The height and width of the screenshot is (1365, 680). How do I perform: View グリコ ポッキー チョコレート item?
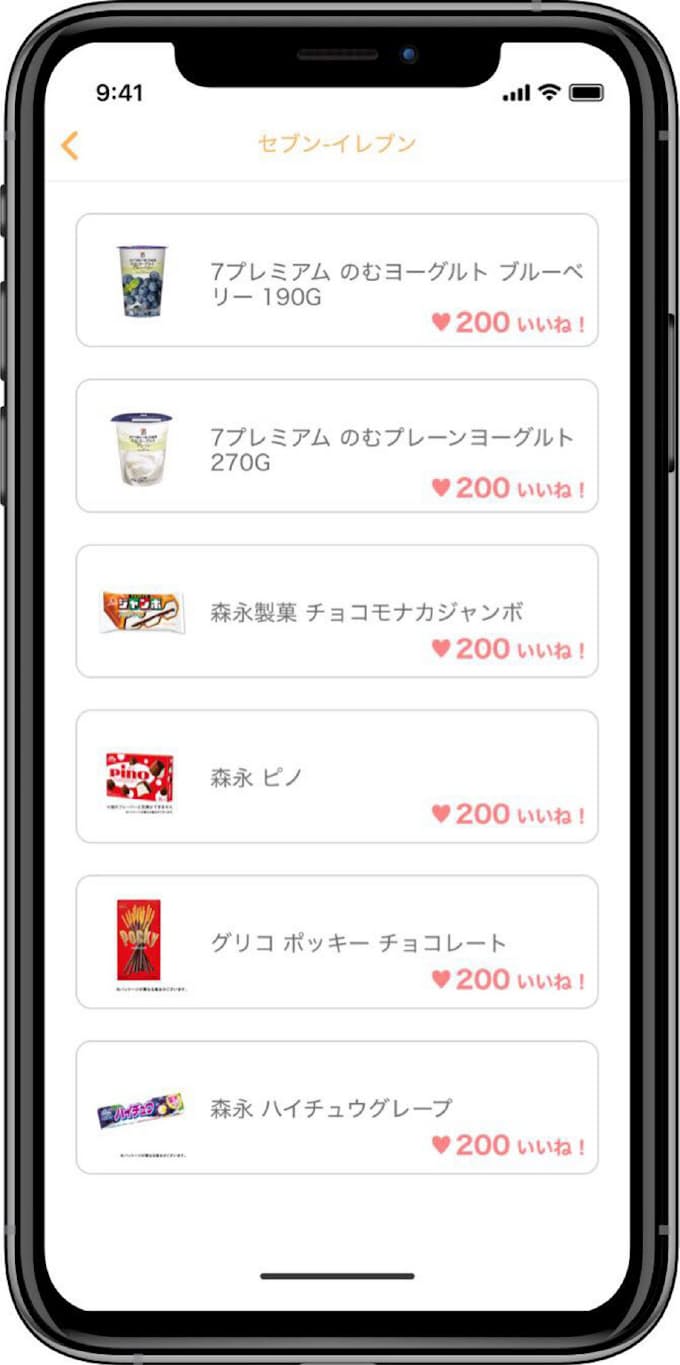point(337,942)
